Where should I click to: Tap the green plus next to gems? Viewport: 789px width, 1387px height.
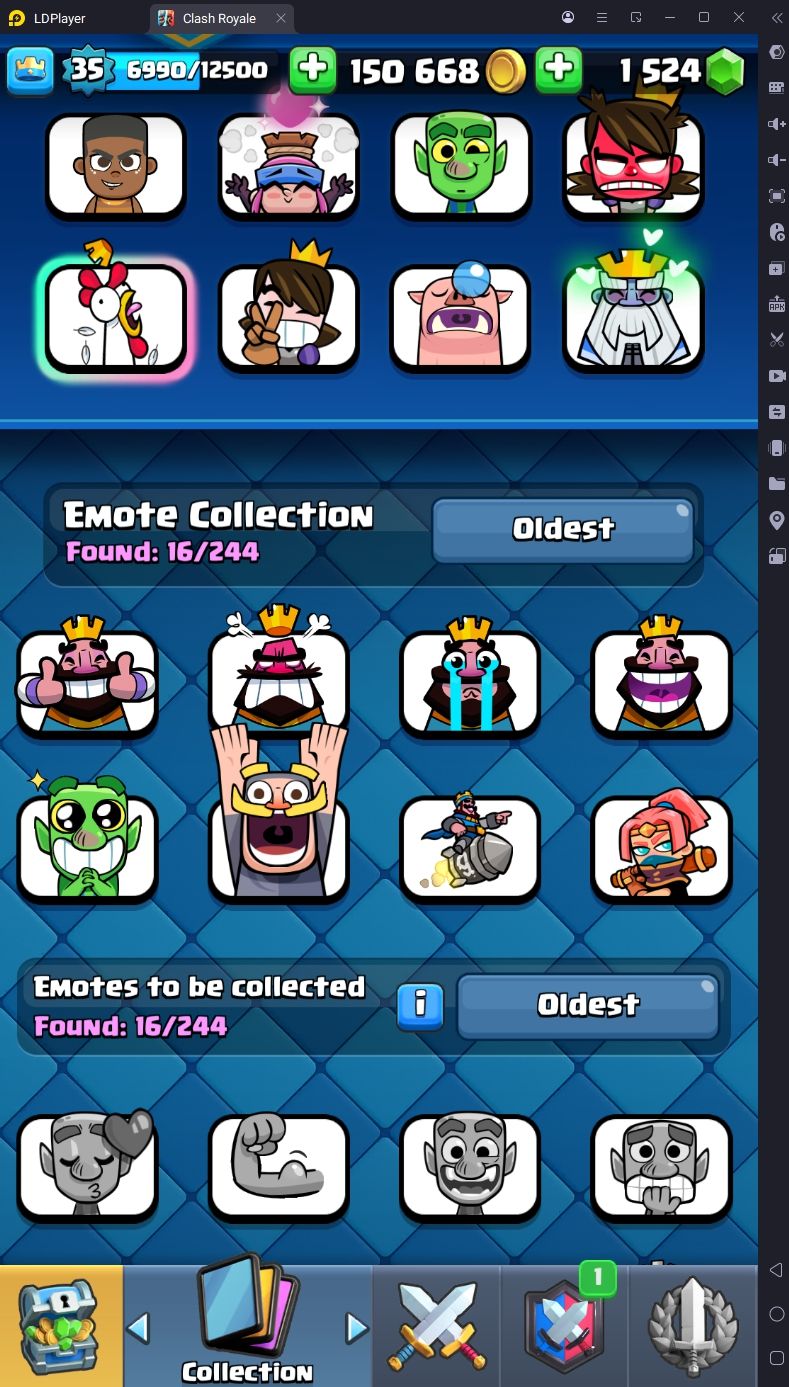coord(559,69)
